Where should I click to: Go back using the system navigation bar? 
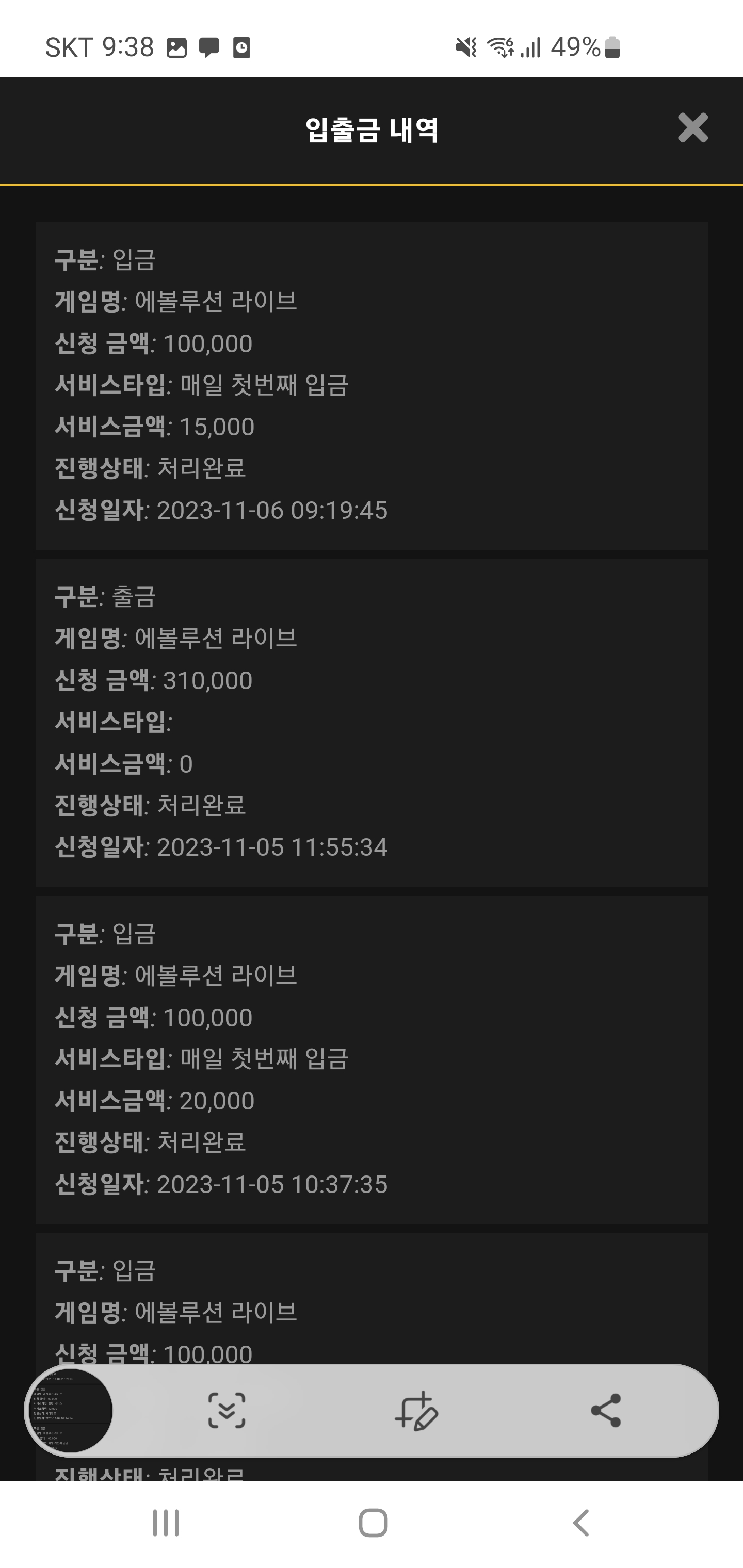(x=582, y=1523)
